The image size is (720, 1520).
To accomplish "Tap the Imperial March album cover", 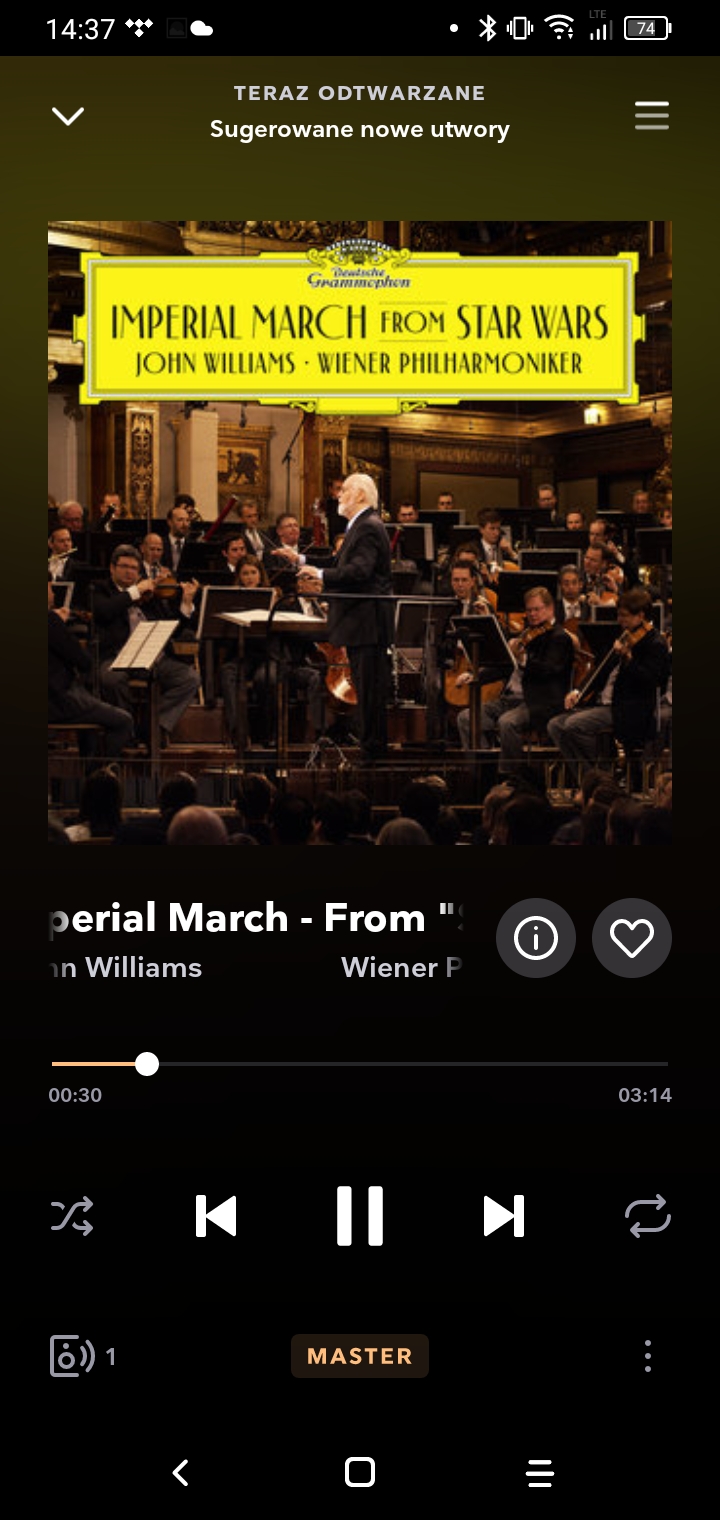I will [x=360, y=533].
